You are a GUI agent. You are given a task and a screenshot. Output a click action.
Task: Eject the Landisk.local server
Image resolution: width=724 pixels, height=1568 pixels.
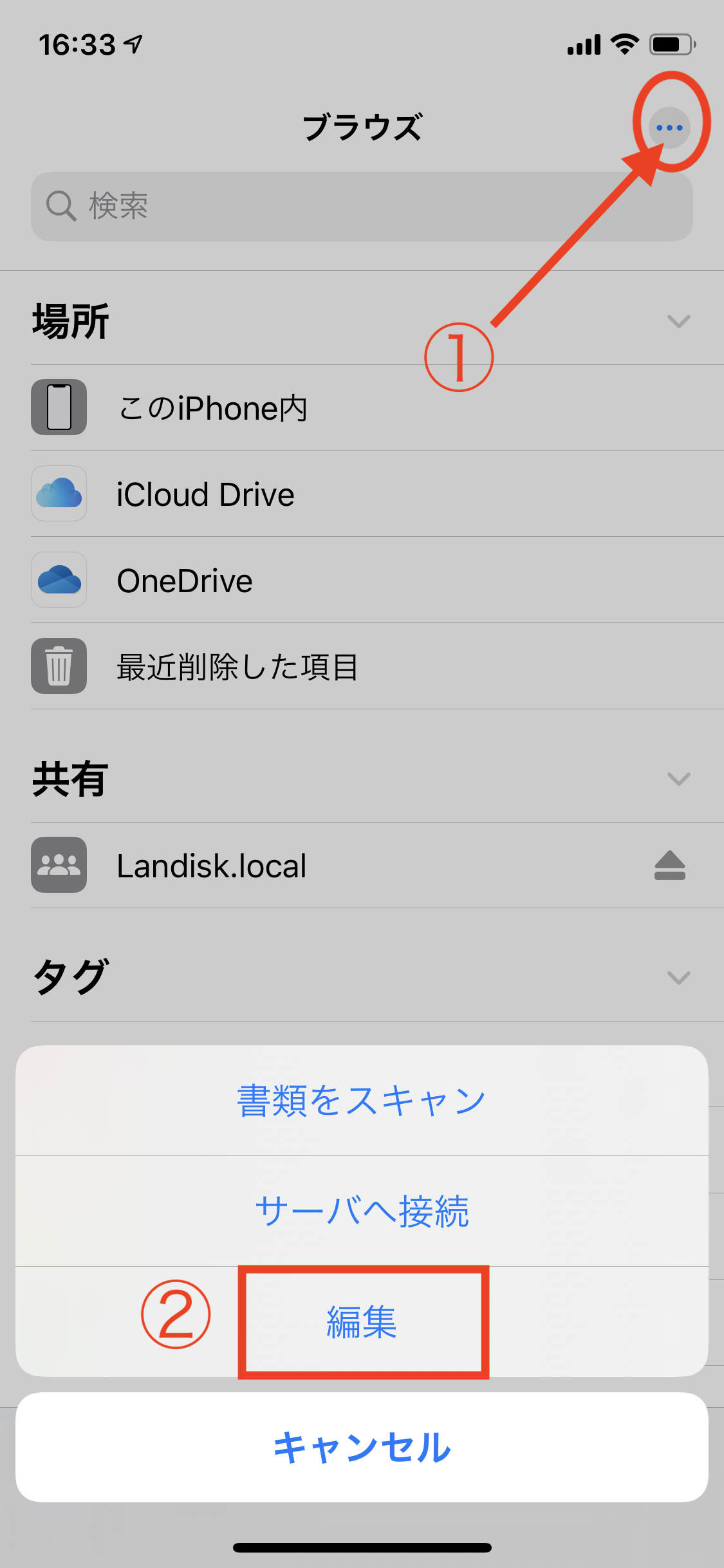[669, 866]
